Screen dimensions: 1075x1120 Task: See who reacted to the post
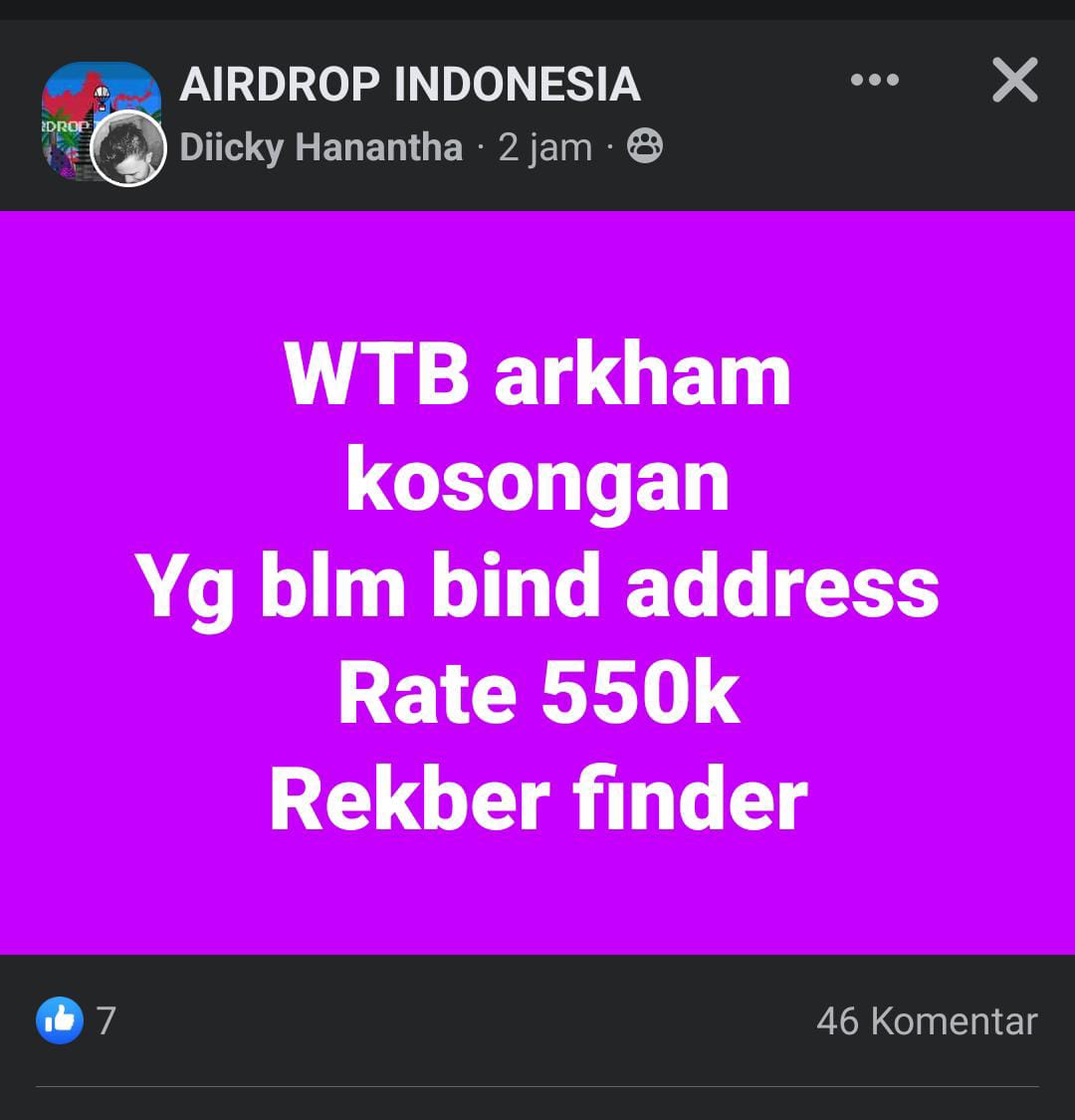(76, 1020)
